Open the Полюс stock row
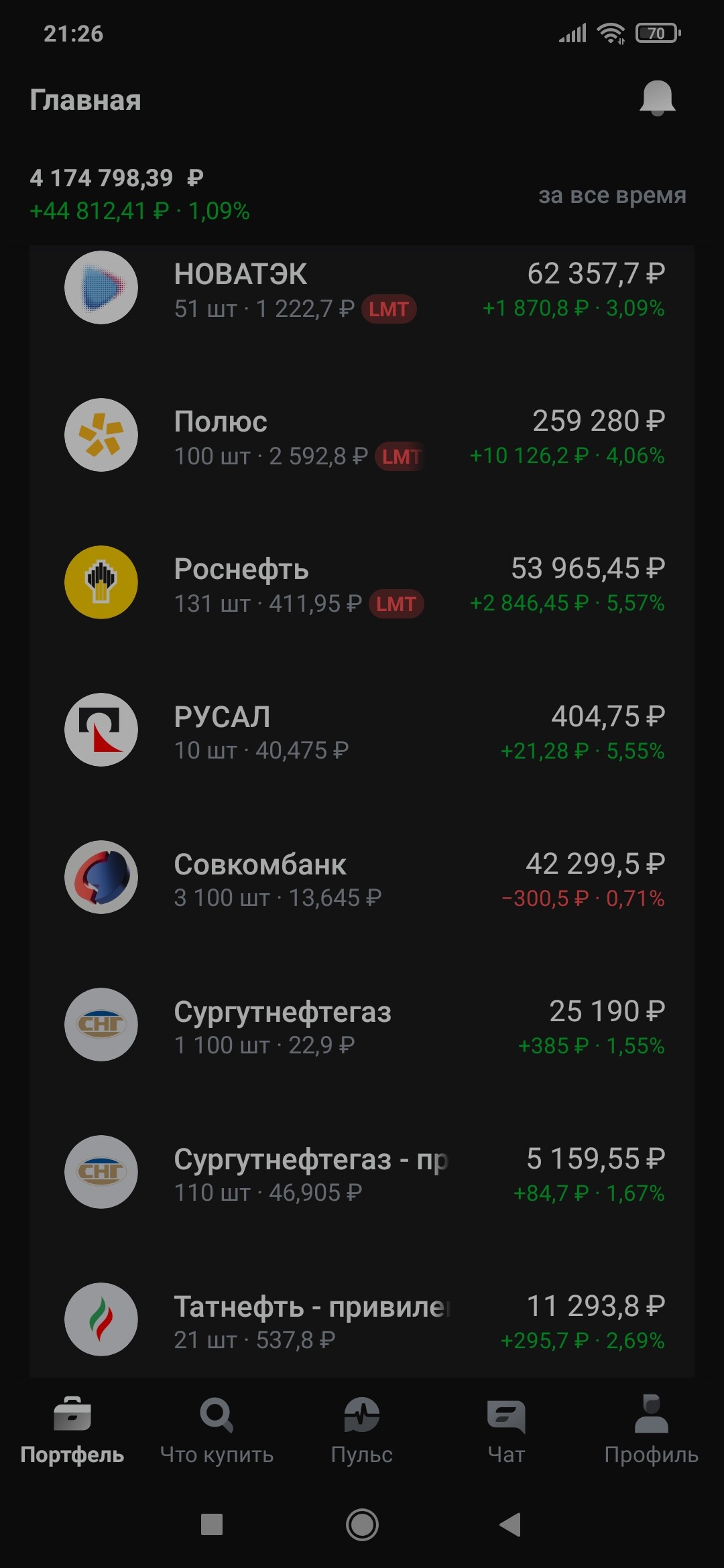This screenshot has width=724, height=1568. point(362,437)
